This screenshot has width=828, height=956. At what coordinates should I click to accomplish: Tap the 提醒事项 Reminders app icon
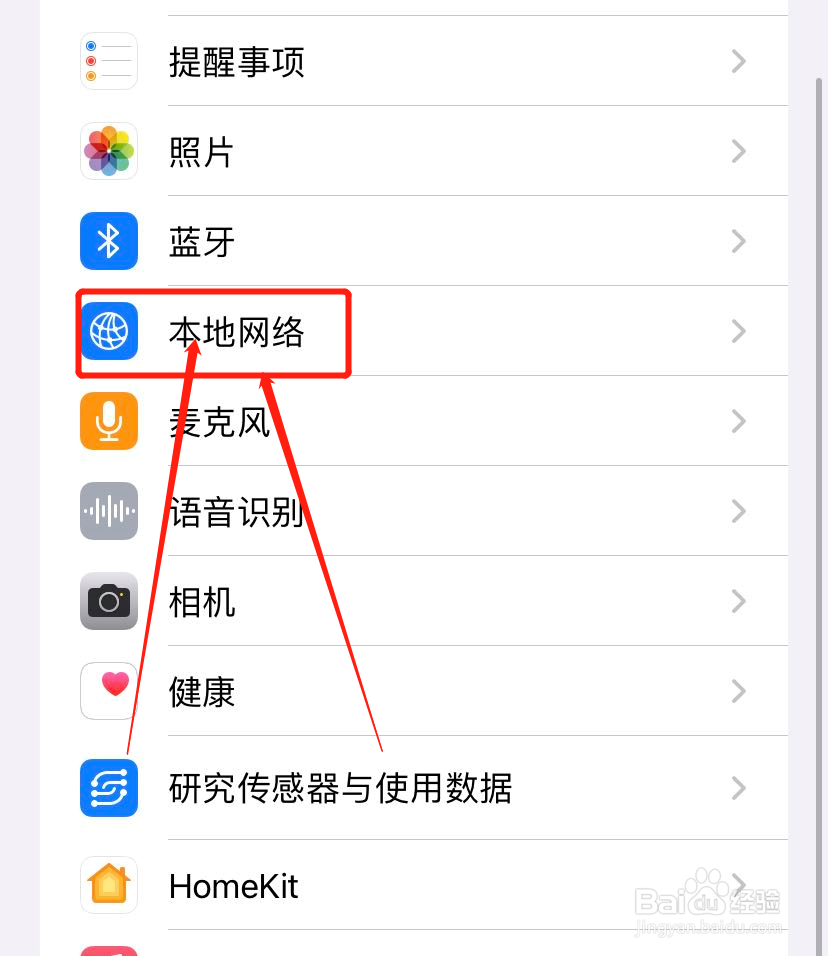[108, 61]
